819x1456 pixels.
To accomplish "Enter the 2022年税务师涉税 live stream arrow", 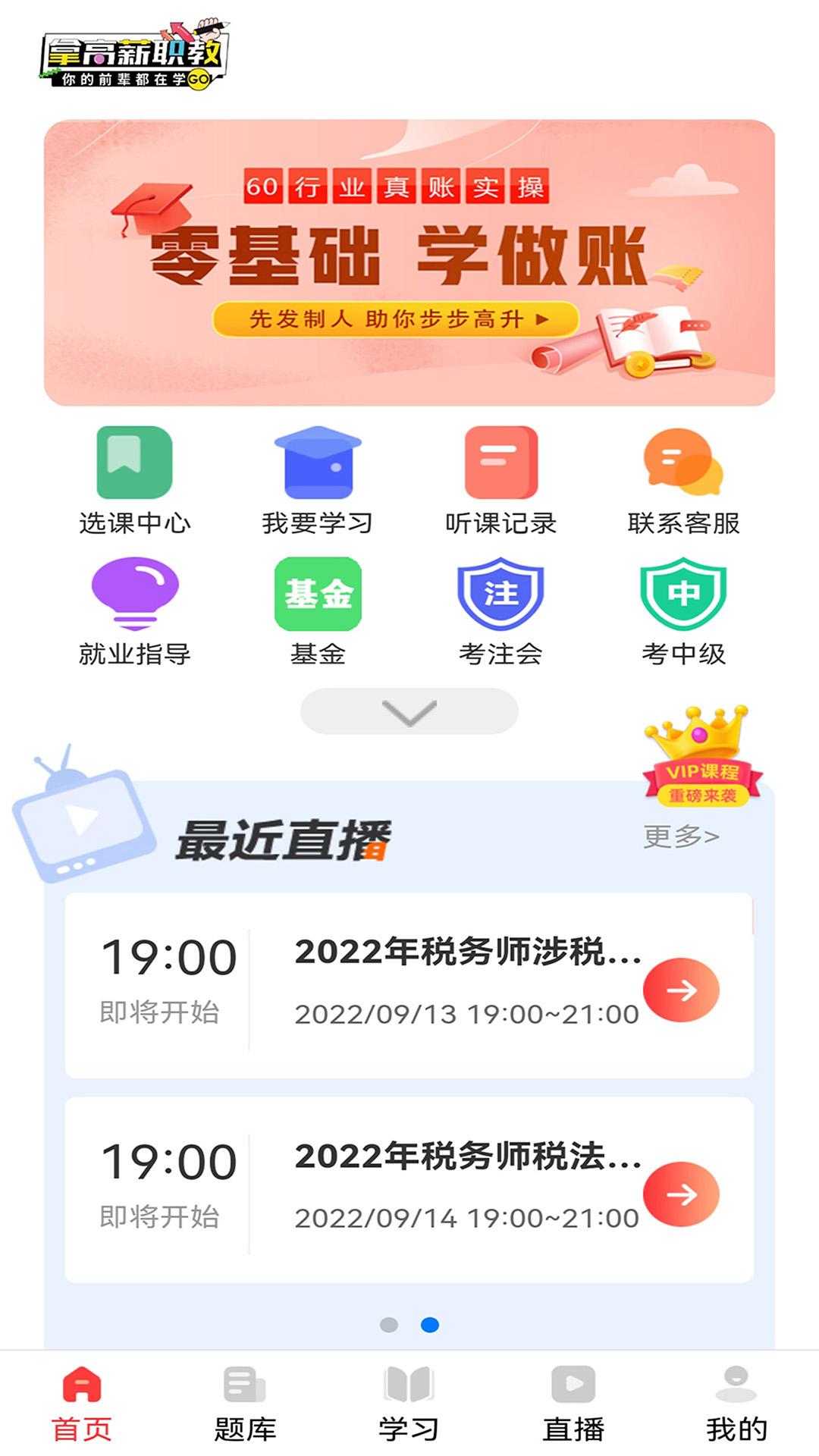I will point(682,988).
